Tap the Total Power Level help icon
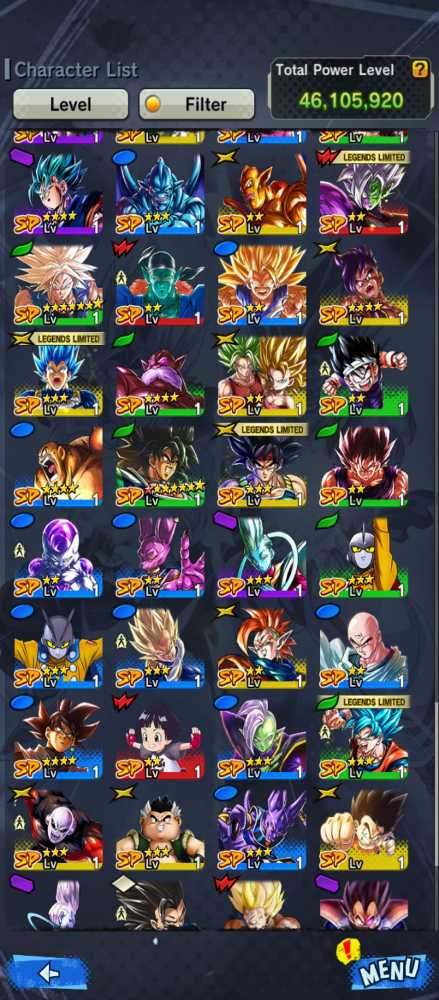439x1000 pixels. tap(419, 69)
